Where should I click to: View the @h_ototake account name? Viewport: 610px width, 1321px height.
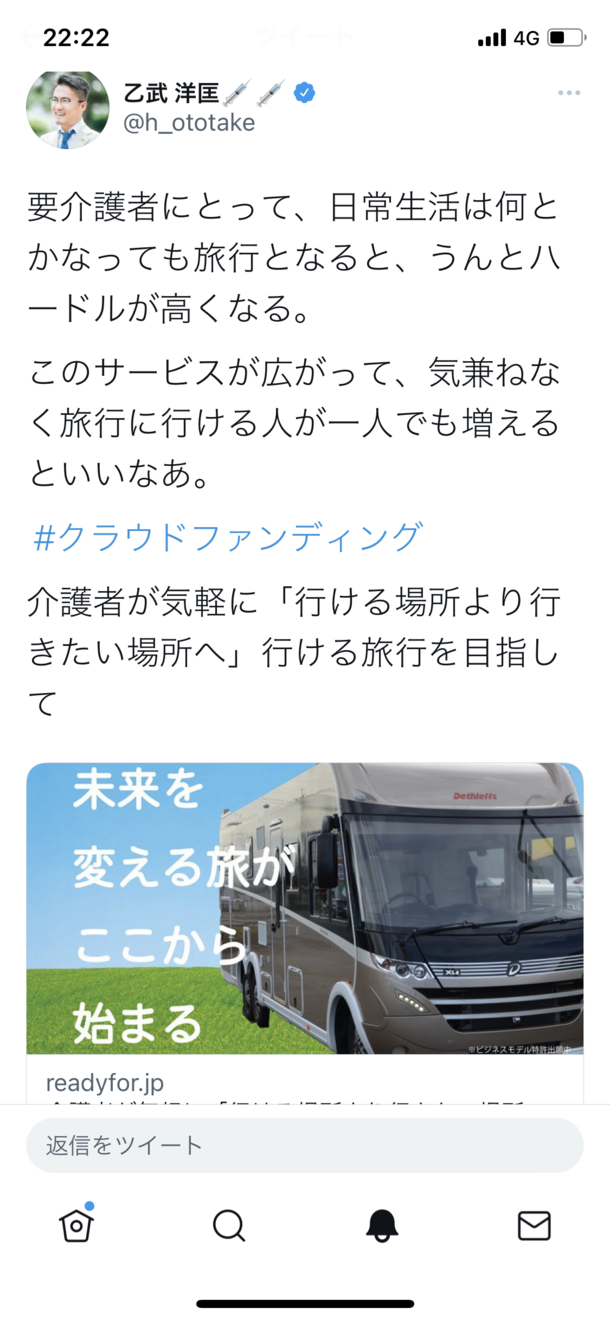(189, 123)
